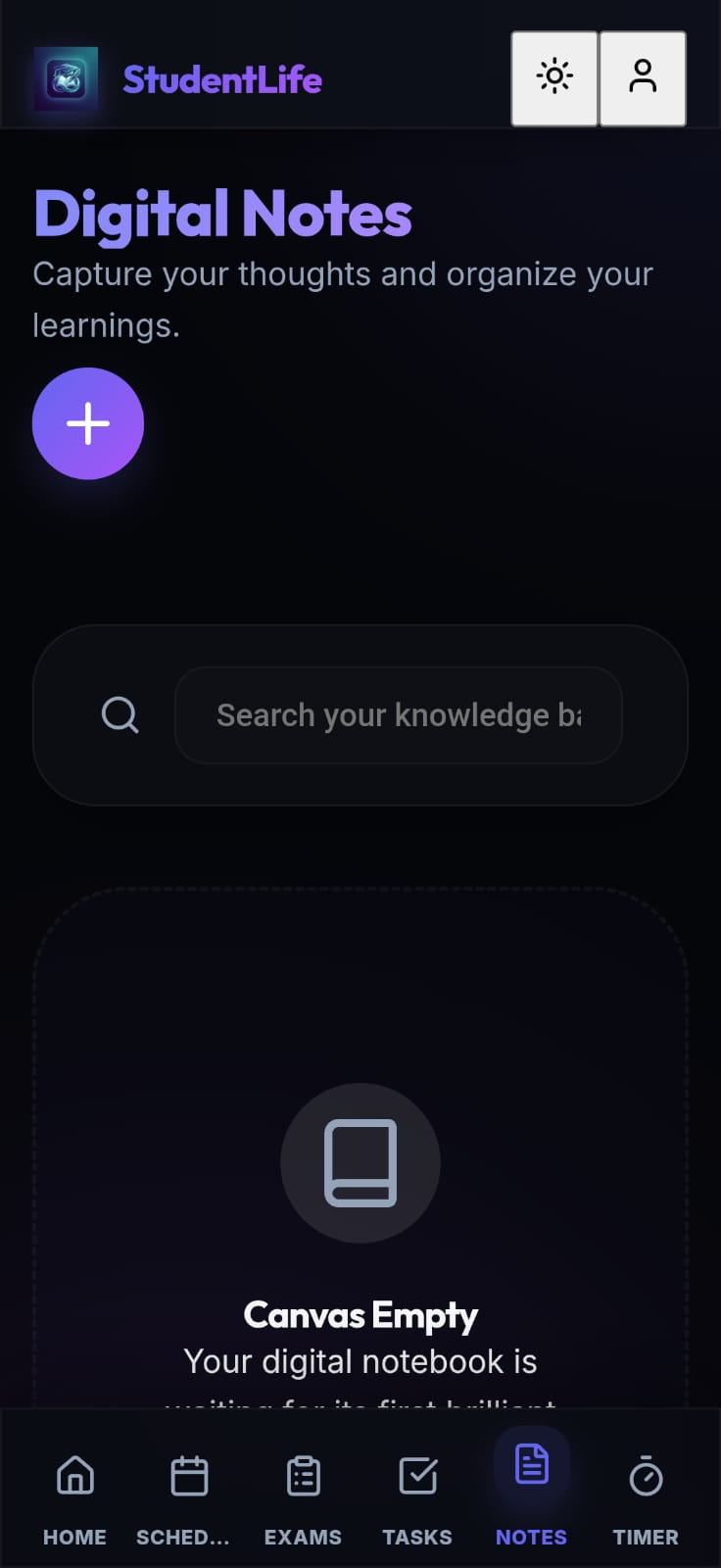Select the SCHEDULE label in bottom bar
This screenshot has height=1568, width=721.
[x=184, y=1537]
